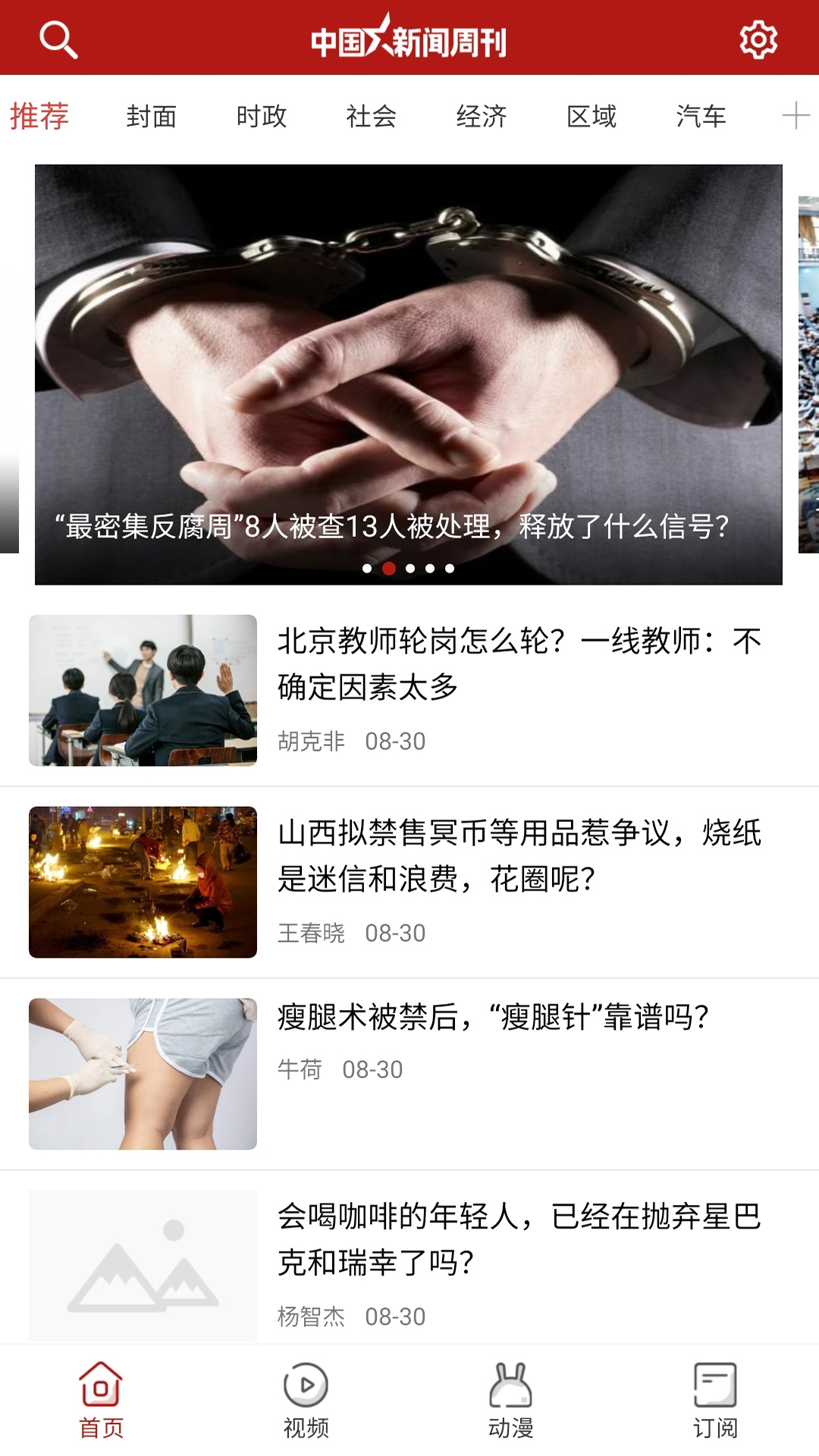The width and height of the screenshot is (819, 1456).
Task: Open the 社会 category tab
Action: pos(372,117)
